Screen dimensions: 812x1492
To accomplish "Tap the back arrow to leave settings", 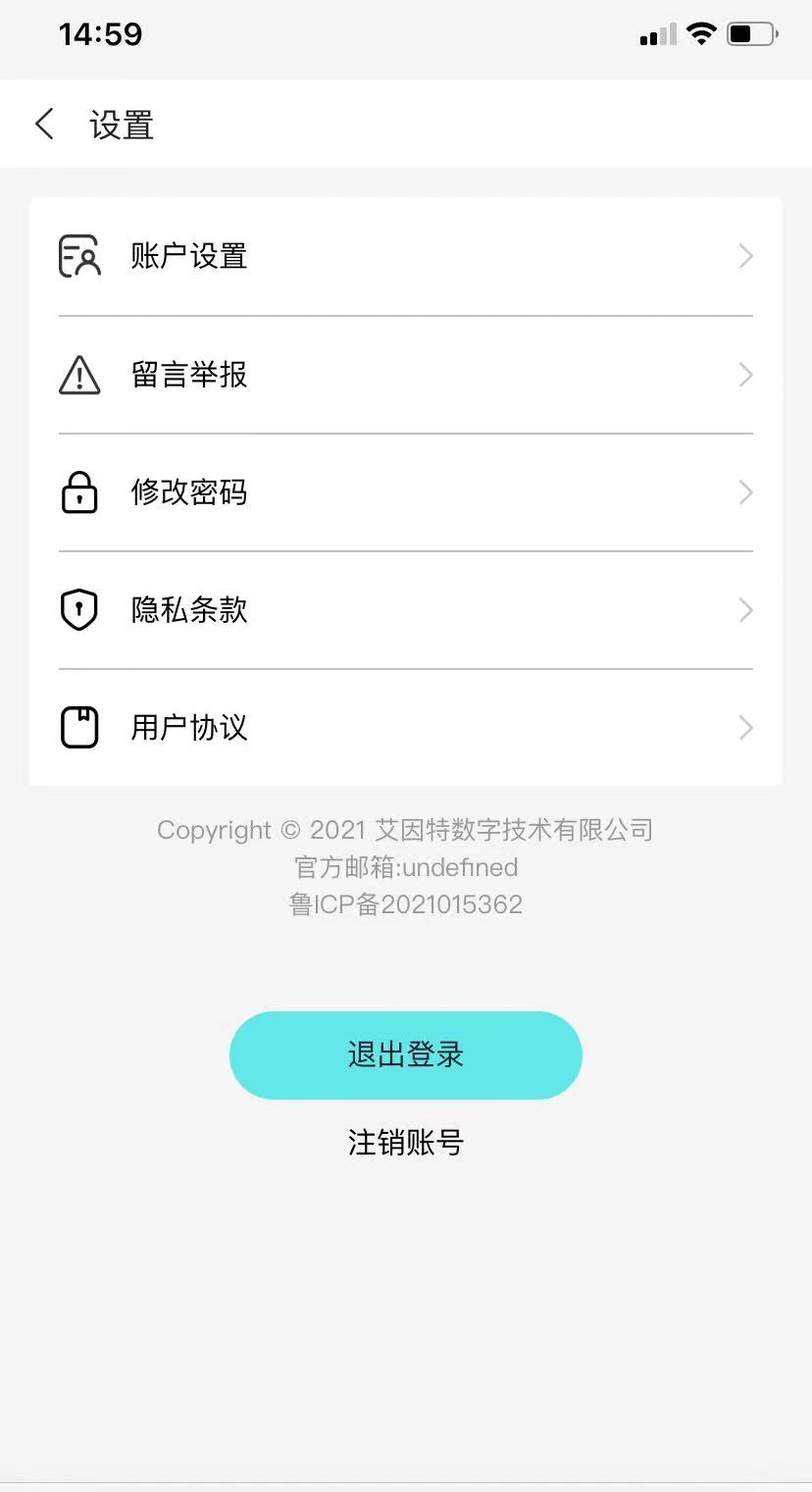I will tap(43, 124).
